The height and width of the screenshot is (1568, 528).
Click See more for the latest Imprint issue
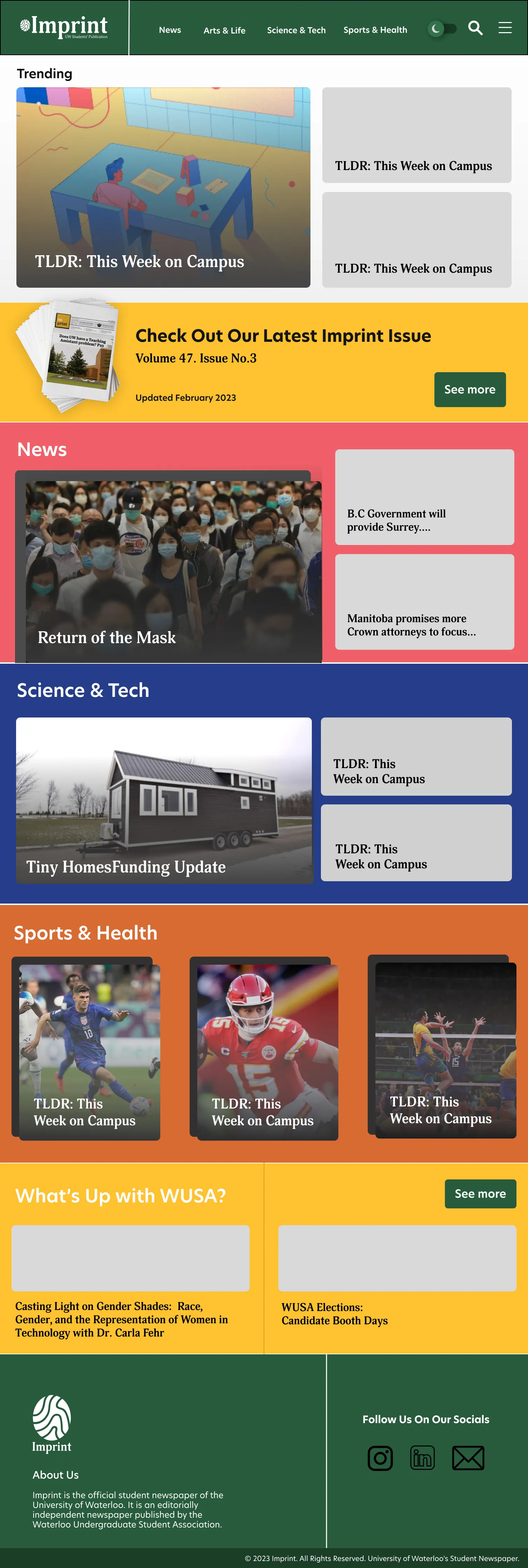[x=470, y=389]
